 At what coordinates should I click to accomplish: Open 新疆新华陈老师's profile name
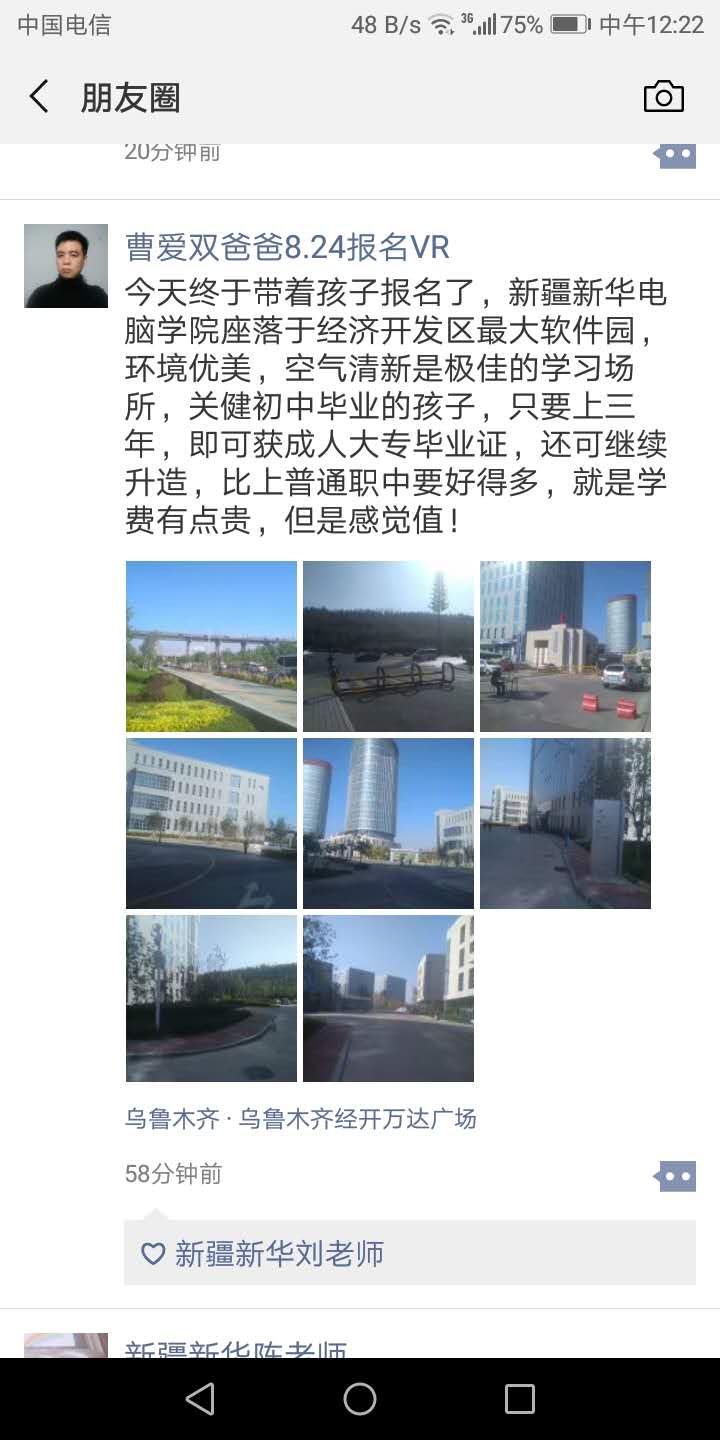coord(235,1348)
